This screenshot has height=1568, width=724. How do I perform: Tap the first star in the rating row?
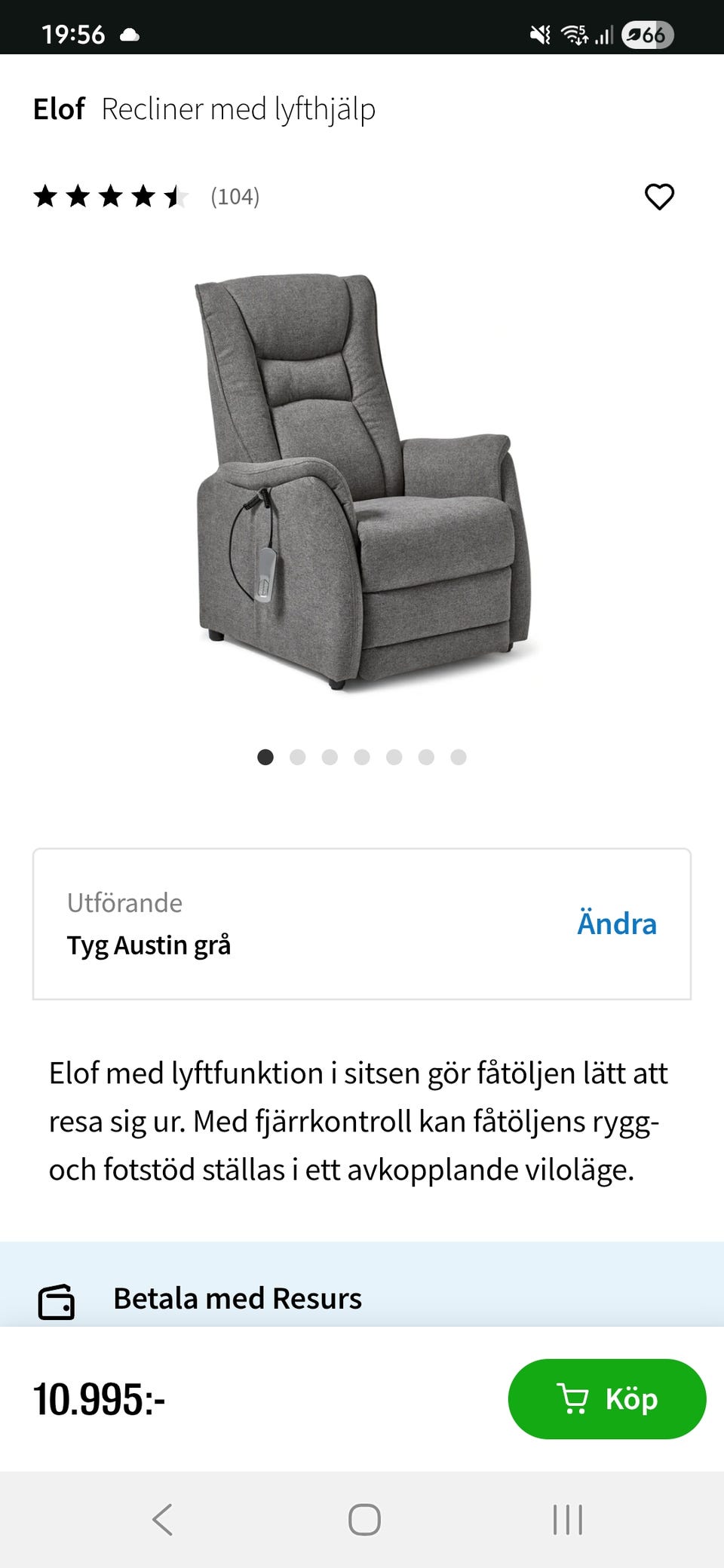pyautogui.click(x=47, y=197)
